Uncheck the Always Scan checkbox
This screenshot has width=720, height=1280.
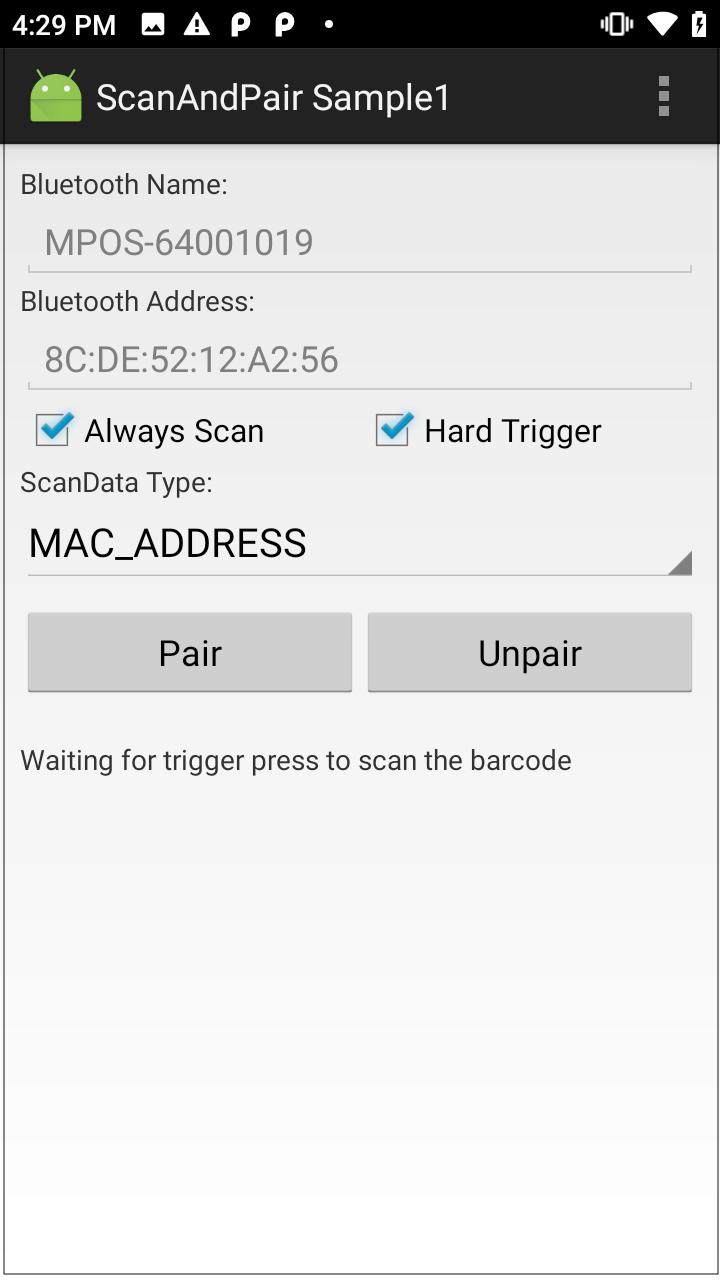coord(53,431)
